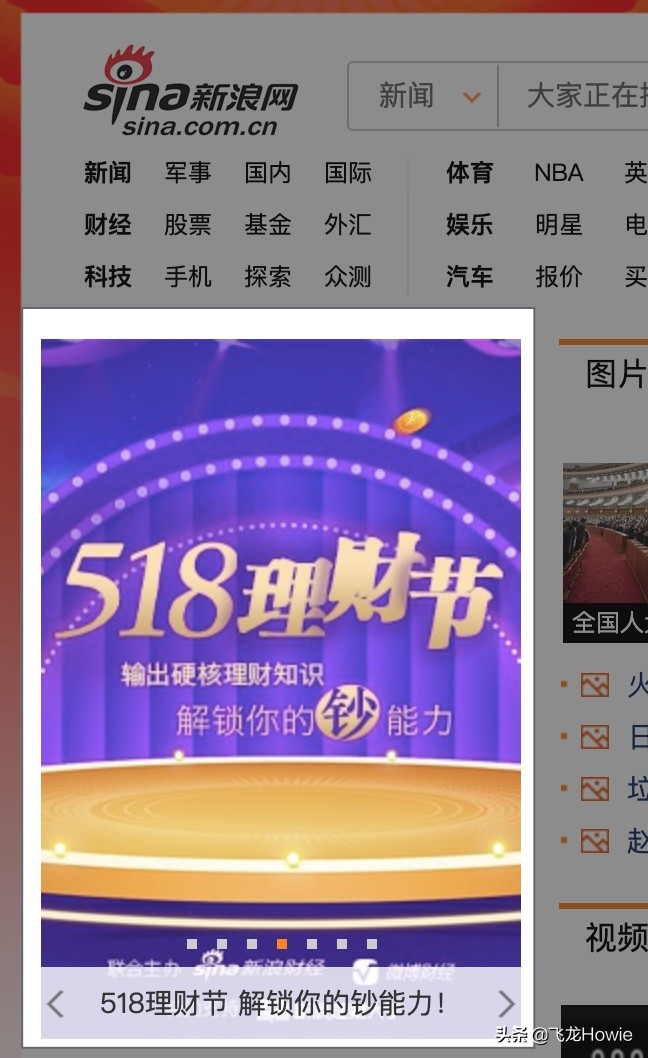Open the 基金 funds link
The width and height of the screenshot is (648, 1058).
click(x=268, y=225)
